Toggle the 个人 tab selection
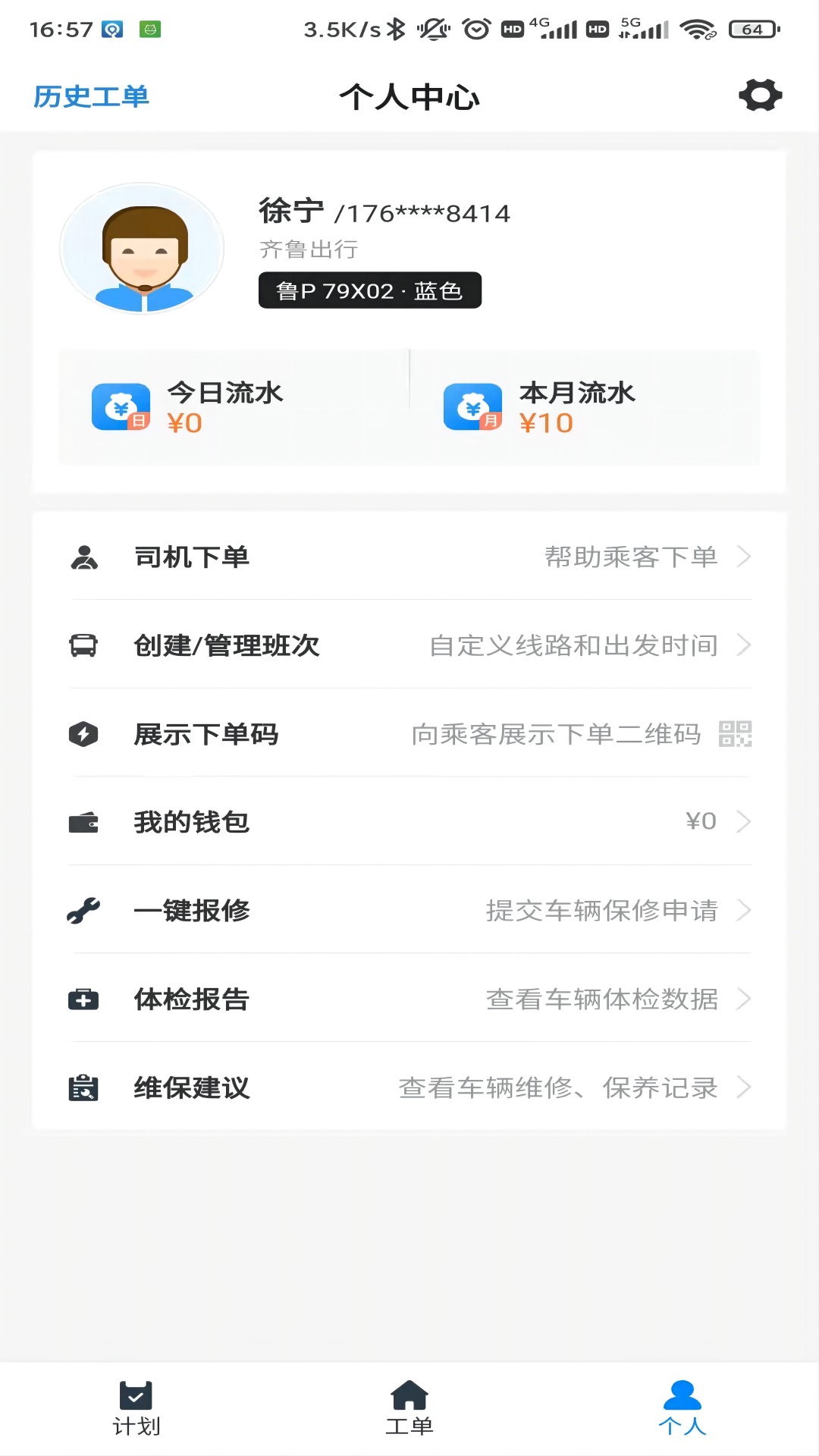819x1456 pixels. (682, 1407)
